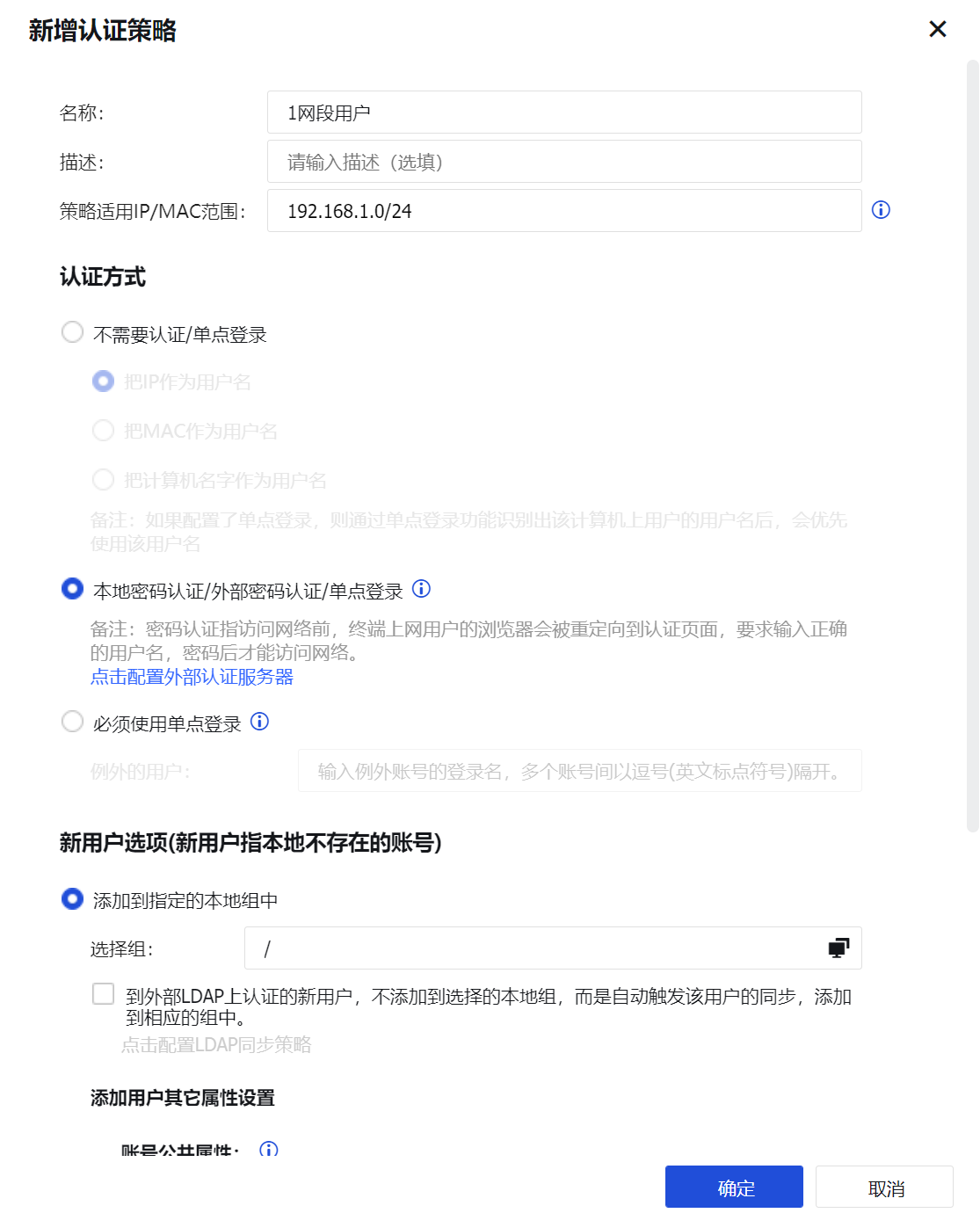This screenshot has height=1213, width=980.
Task: Show info for 账号公共属性
Action: point(269,1149)
